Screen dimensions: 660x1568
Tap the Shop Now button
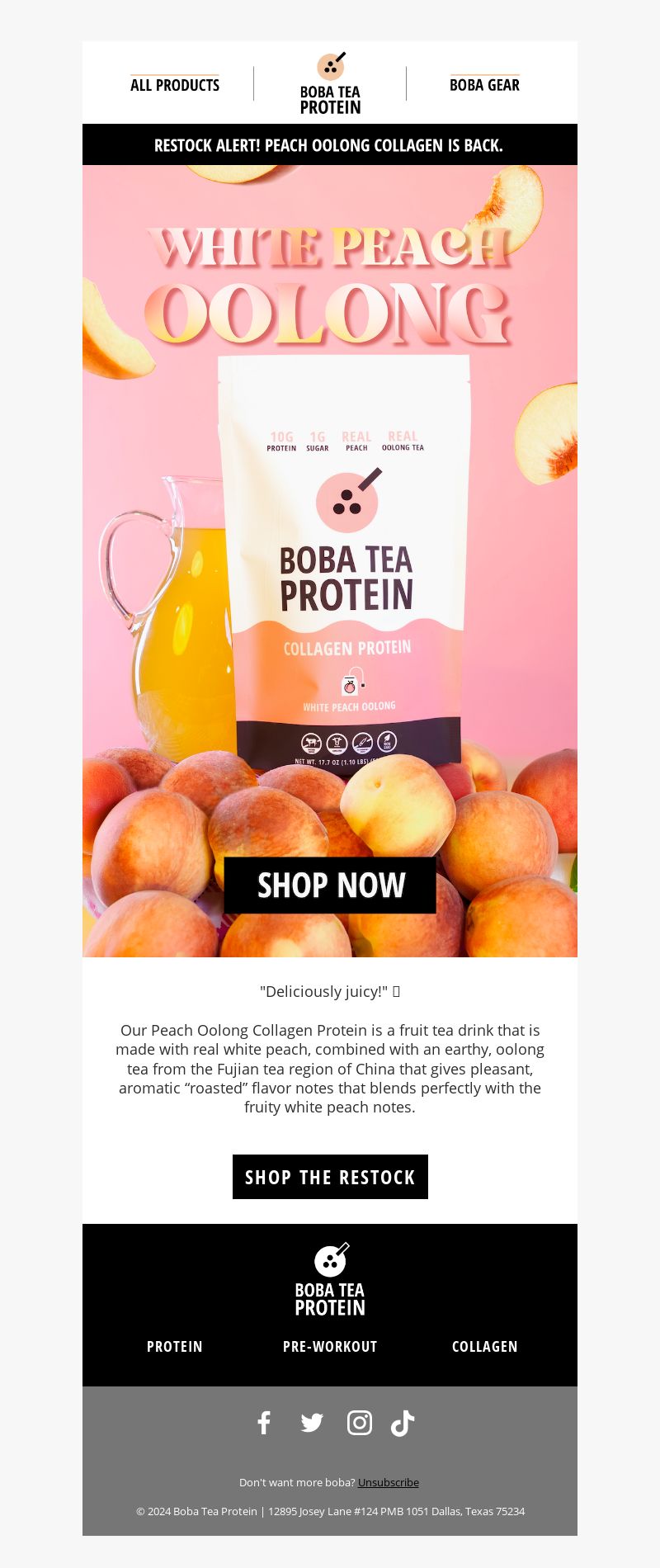(x=330, y=885)
